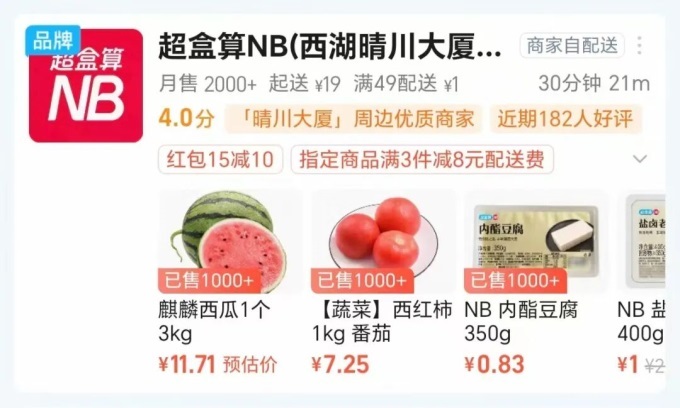Viewport: 680px width, 408px height.
Task: Open the 西红柿 番茄 product
Action: pyautogui.click(x=382, y=241)
